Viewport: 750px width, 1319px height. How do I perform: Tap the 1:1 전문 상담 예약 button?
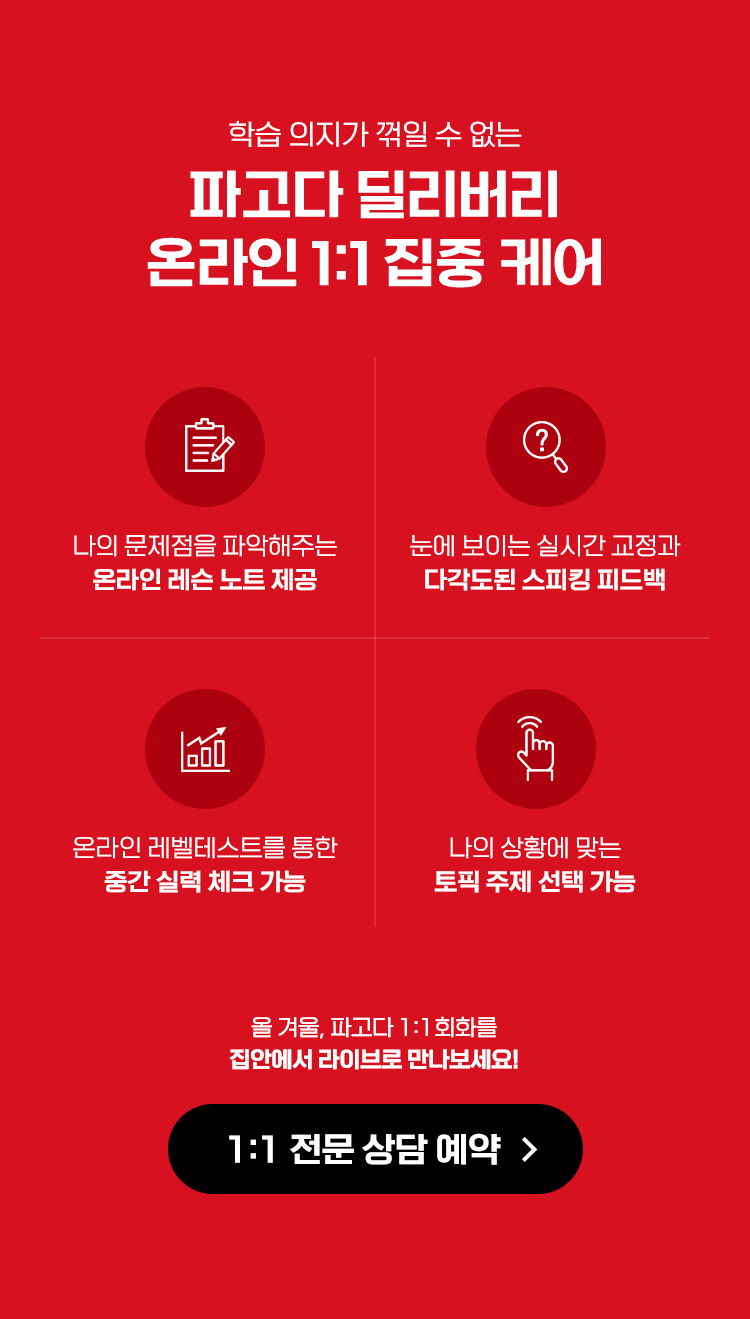[375, 1149]
